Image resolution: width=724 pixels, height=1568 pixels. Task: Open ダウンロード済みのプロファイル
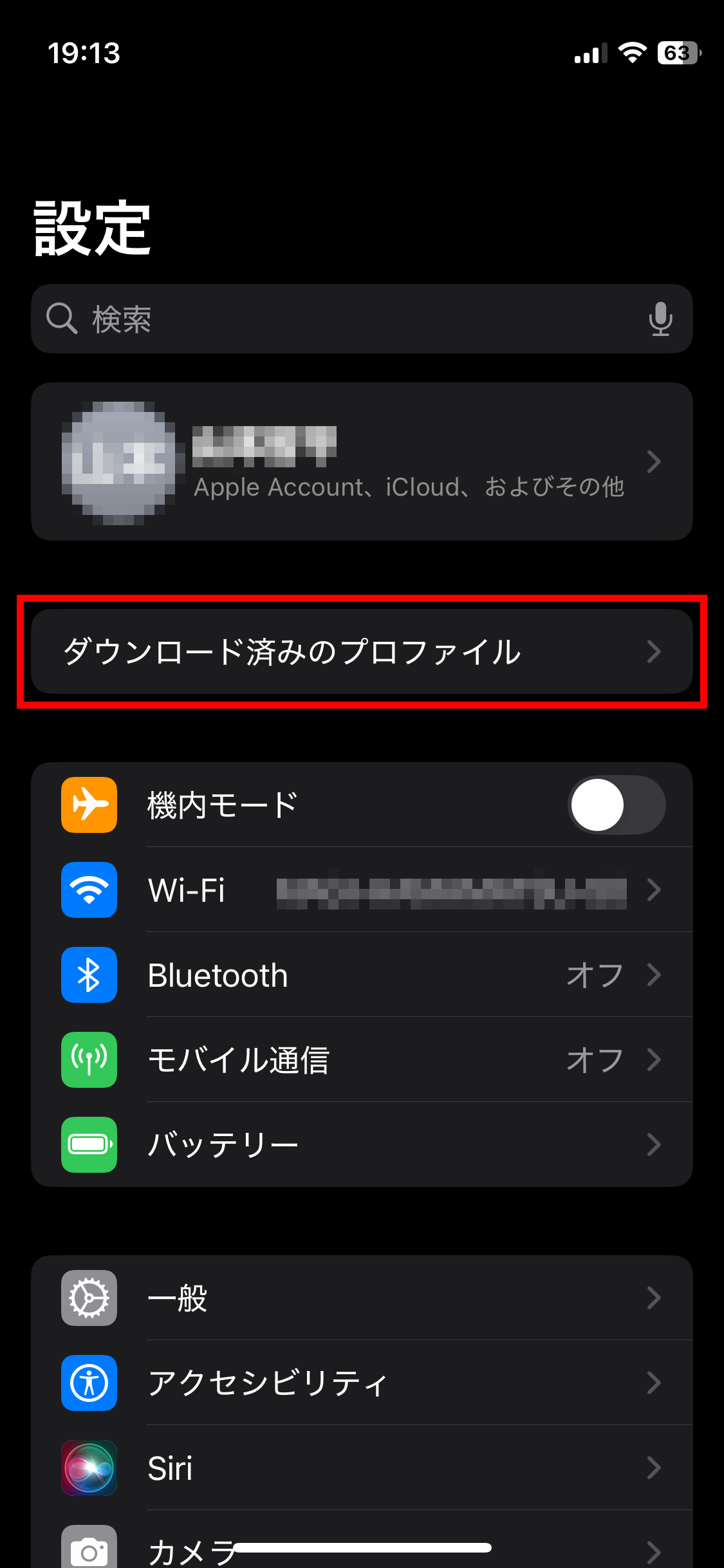coord(362,652)
